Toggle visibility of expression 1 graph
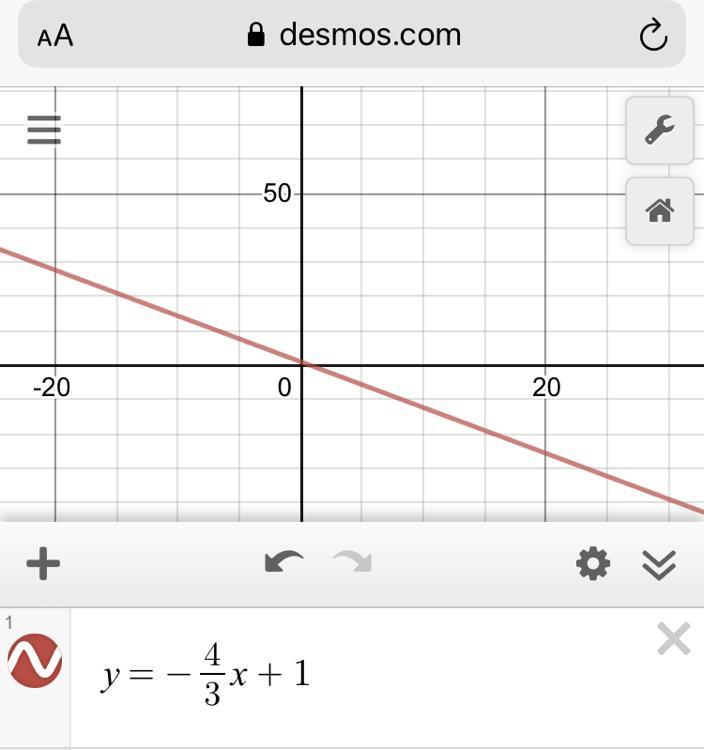Screen dimensions: 704x750 [x=35, y=661]
